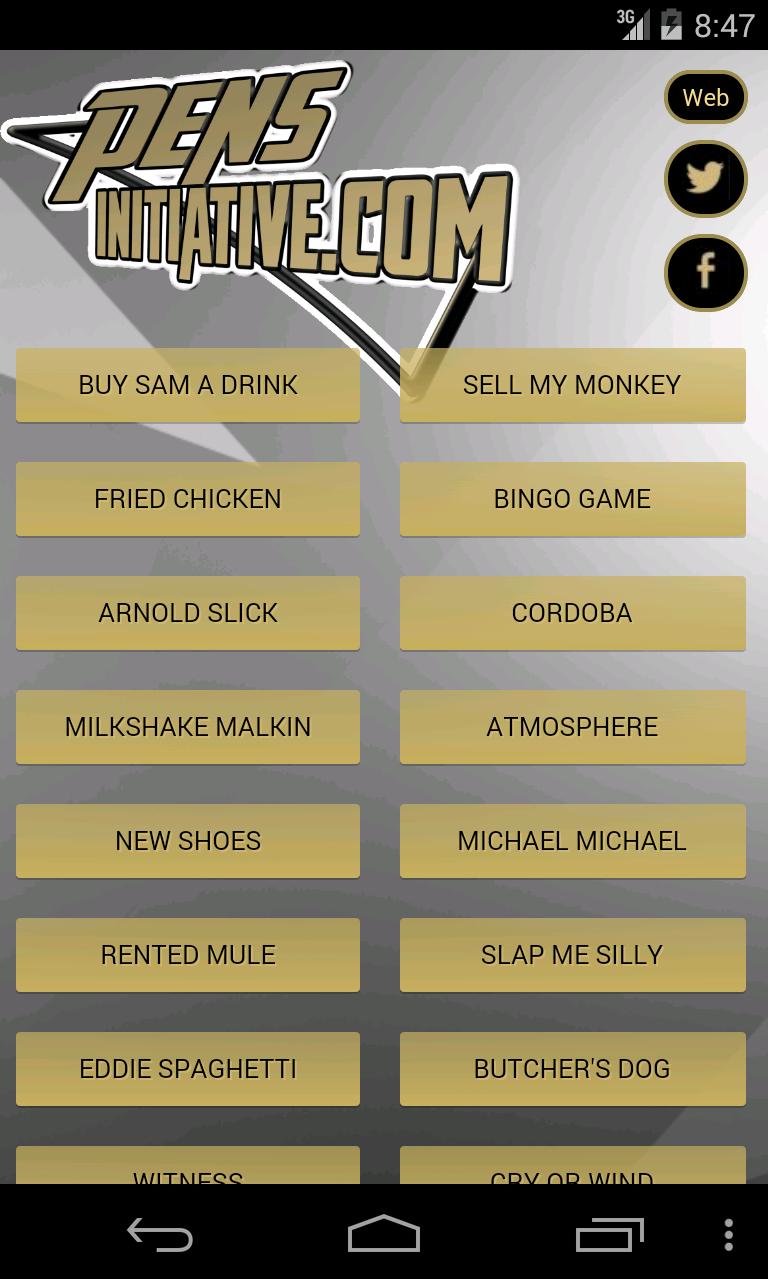Tap the FRIED CHICKEN button
The height and width of the screenshot is (1279, 768).
[x=188, y=498]
